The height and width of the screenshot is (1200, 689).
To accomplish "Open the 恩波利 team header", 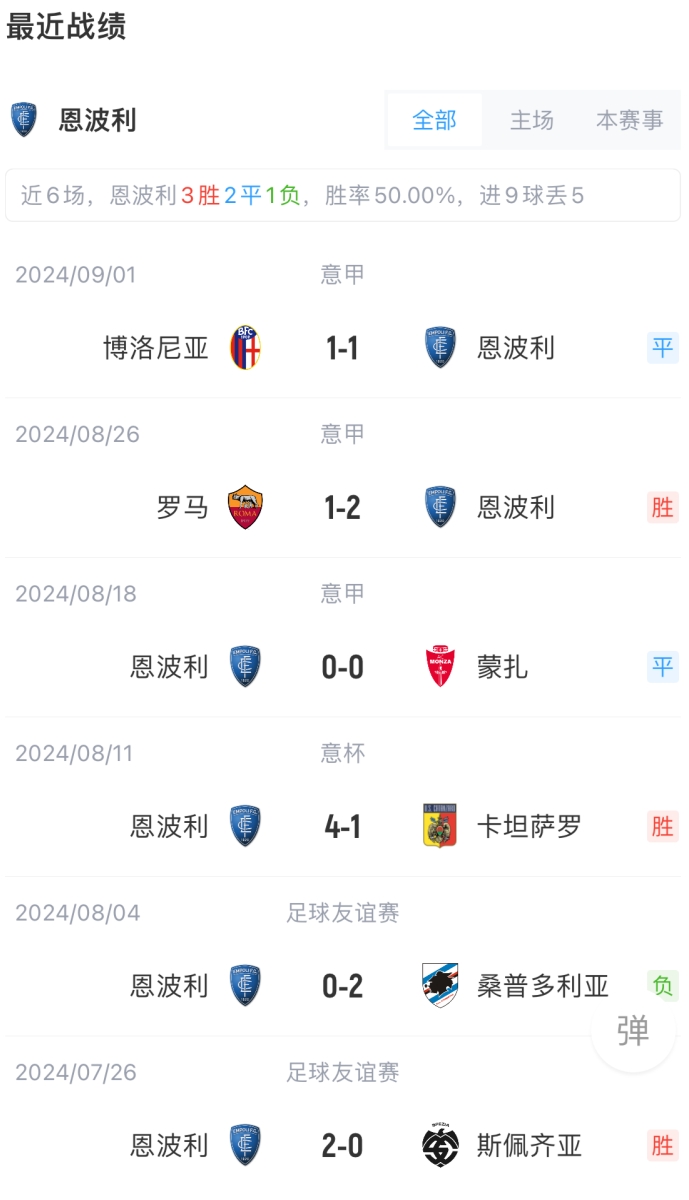I will [x=73, y=120].
